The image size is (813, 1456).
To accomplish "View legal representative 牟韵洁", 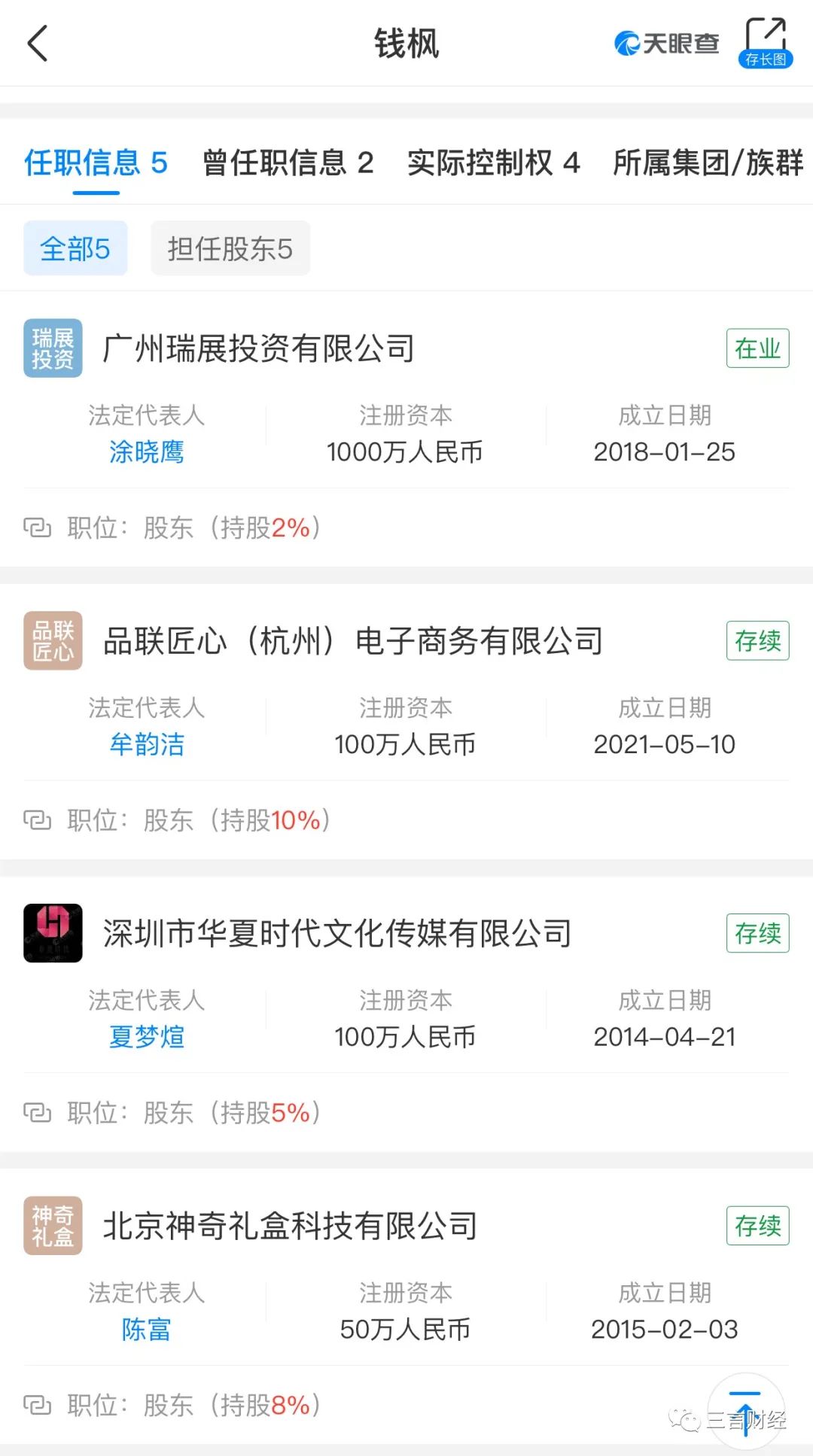I will [x=147, y=744].
